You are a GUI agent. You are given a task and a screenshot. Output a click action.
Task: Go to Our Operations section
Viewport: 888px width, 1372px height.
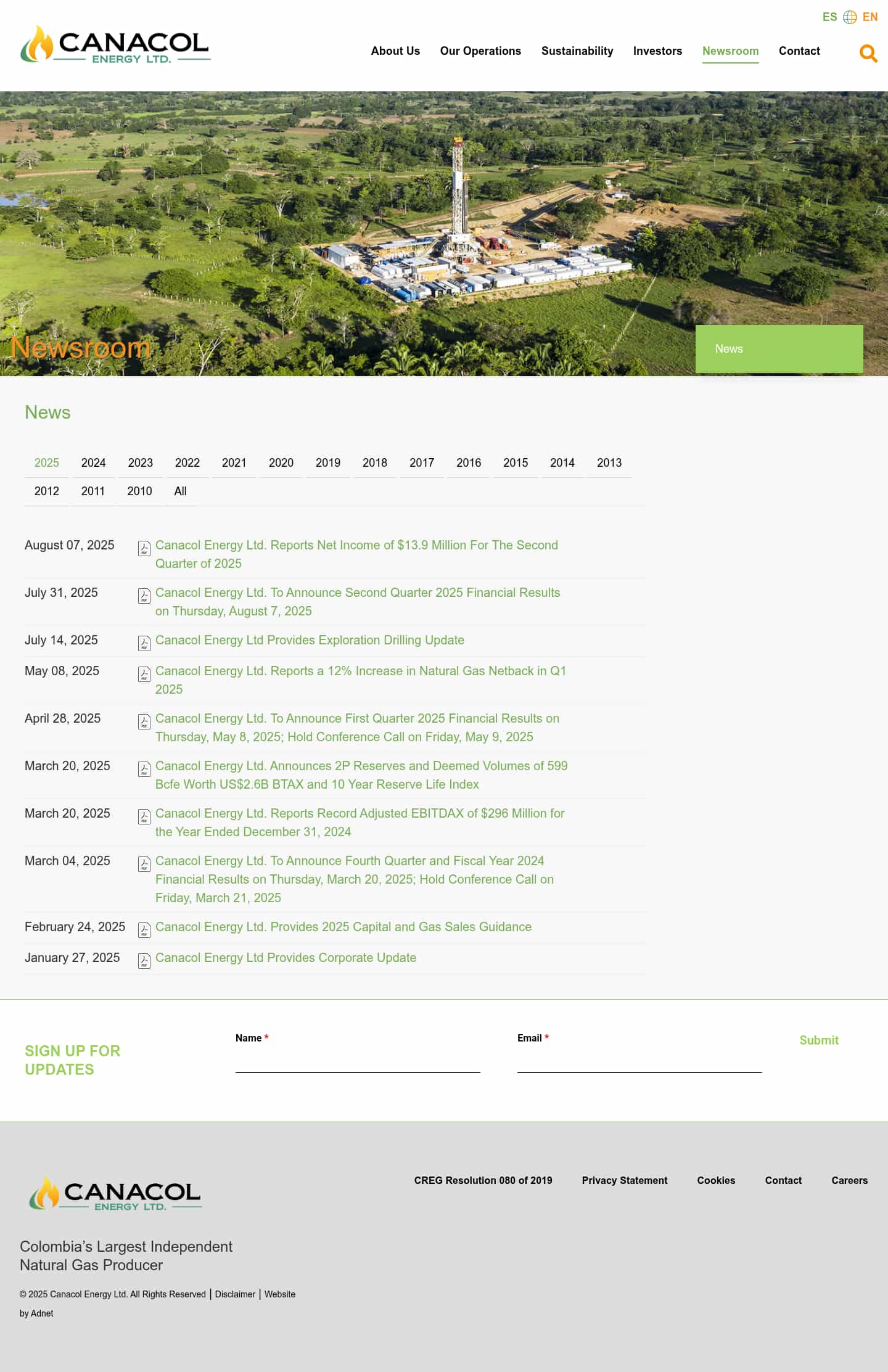click(x=480, y=51)
